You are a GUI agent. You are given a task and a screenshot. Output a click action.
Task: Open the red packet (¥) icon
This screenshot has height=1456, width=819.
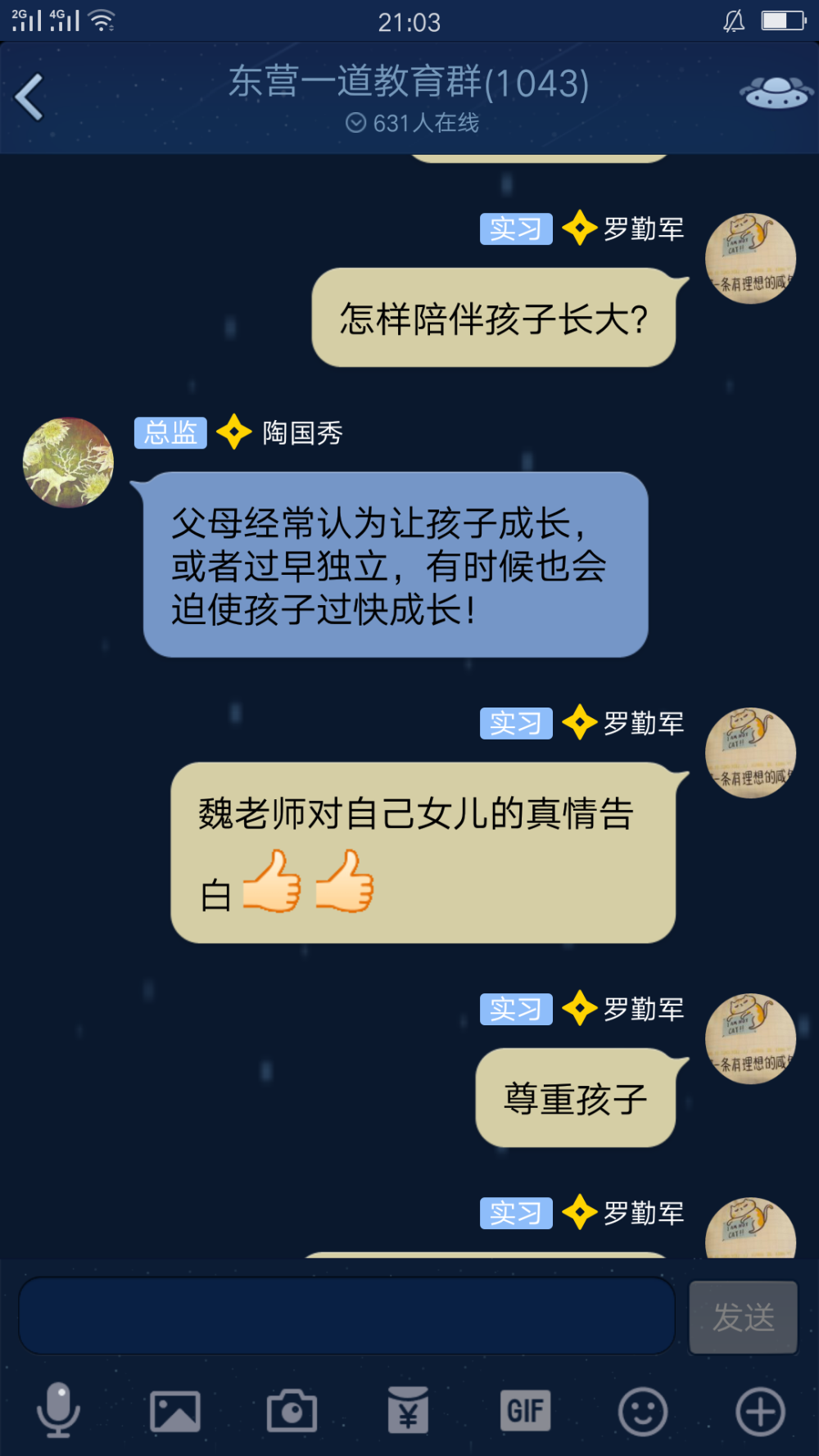click(x=409, y=1410)
